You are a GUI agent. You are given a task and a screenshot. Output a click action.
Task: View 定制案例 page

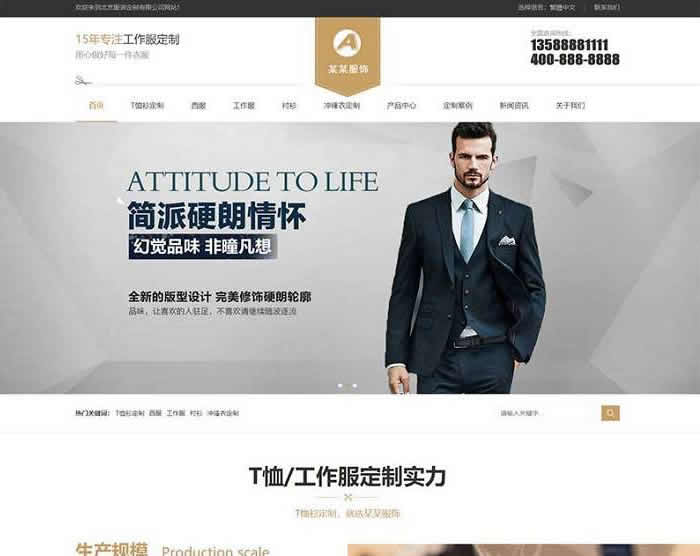tap(458, 104)
